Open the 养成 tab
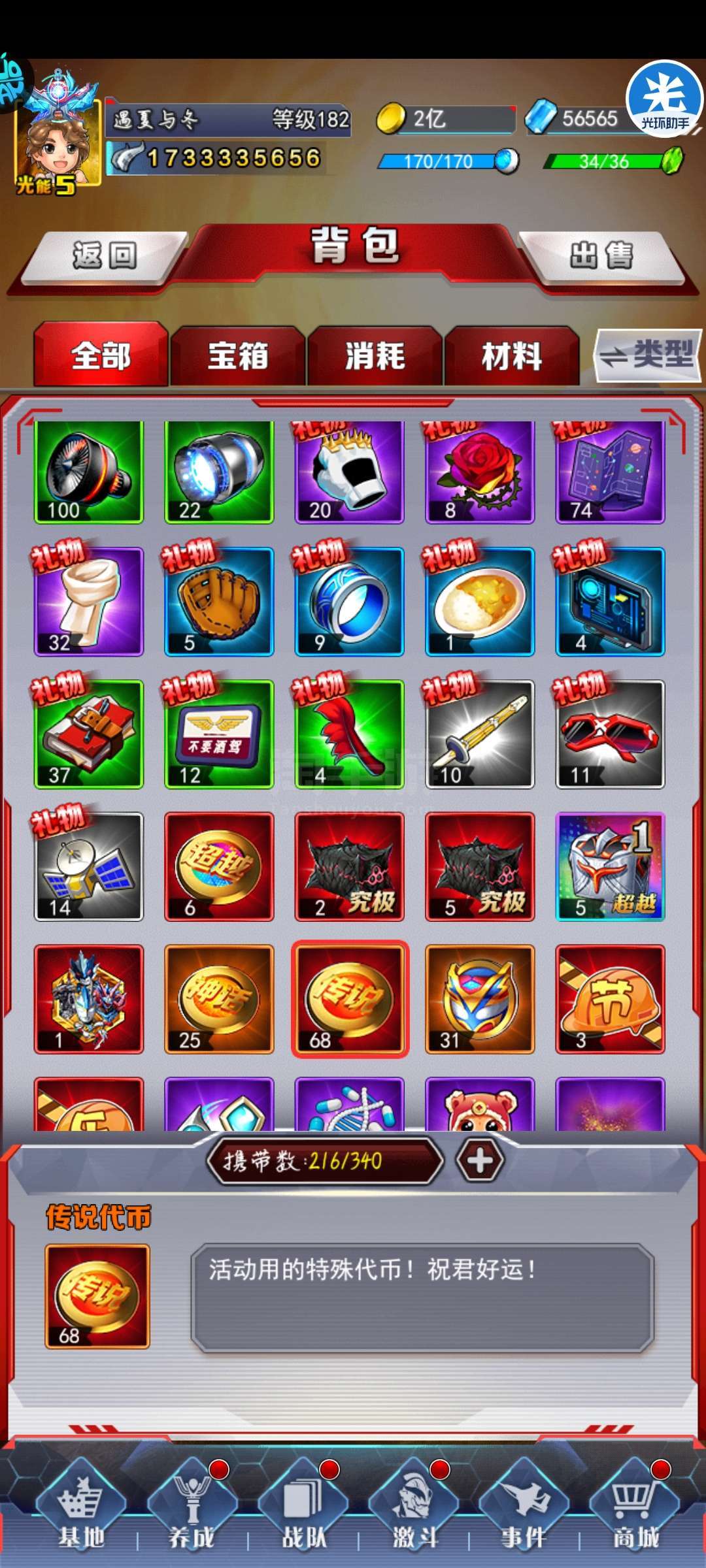Screen dimensions: 706x1568 pos(192,1511)
